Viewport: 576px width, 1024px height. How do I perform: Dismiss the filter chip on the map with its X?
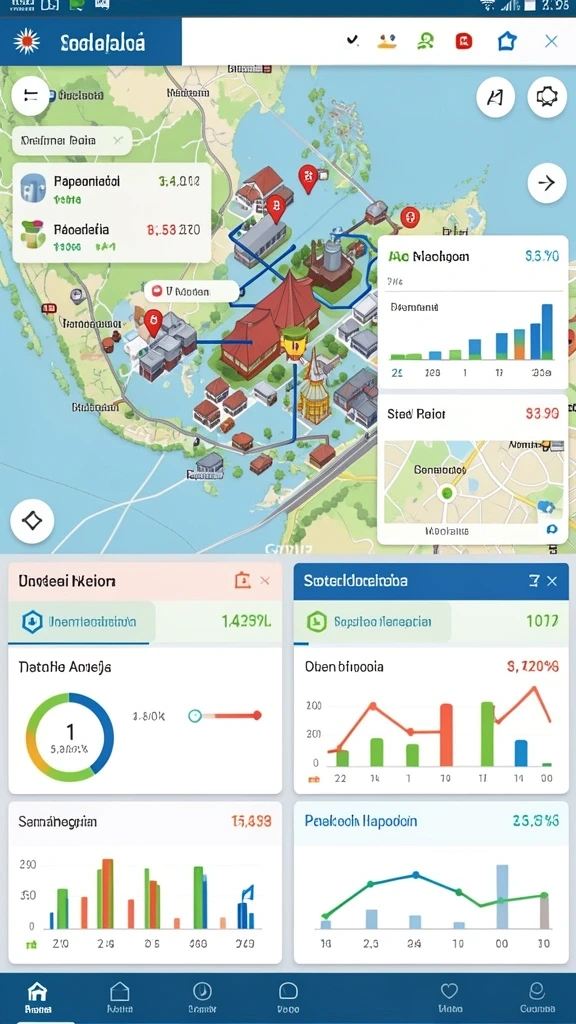coord(118,140)
